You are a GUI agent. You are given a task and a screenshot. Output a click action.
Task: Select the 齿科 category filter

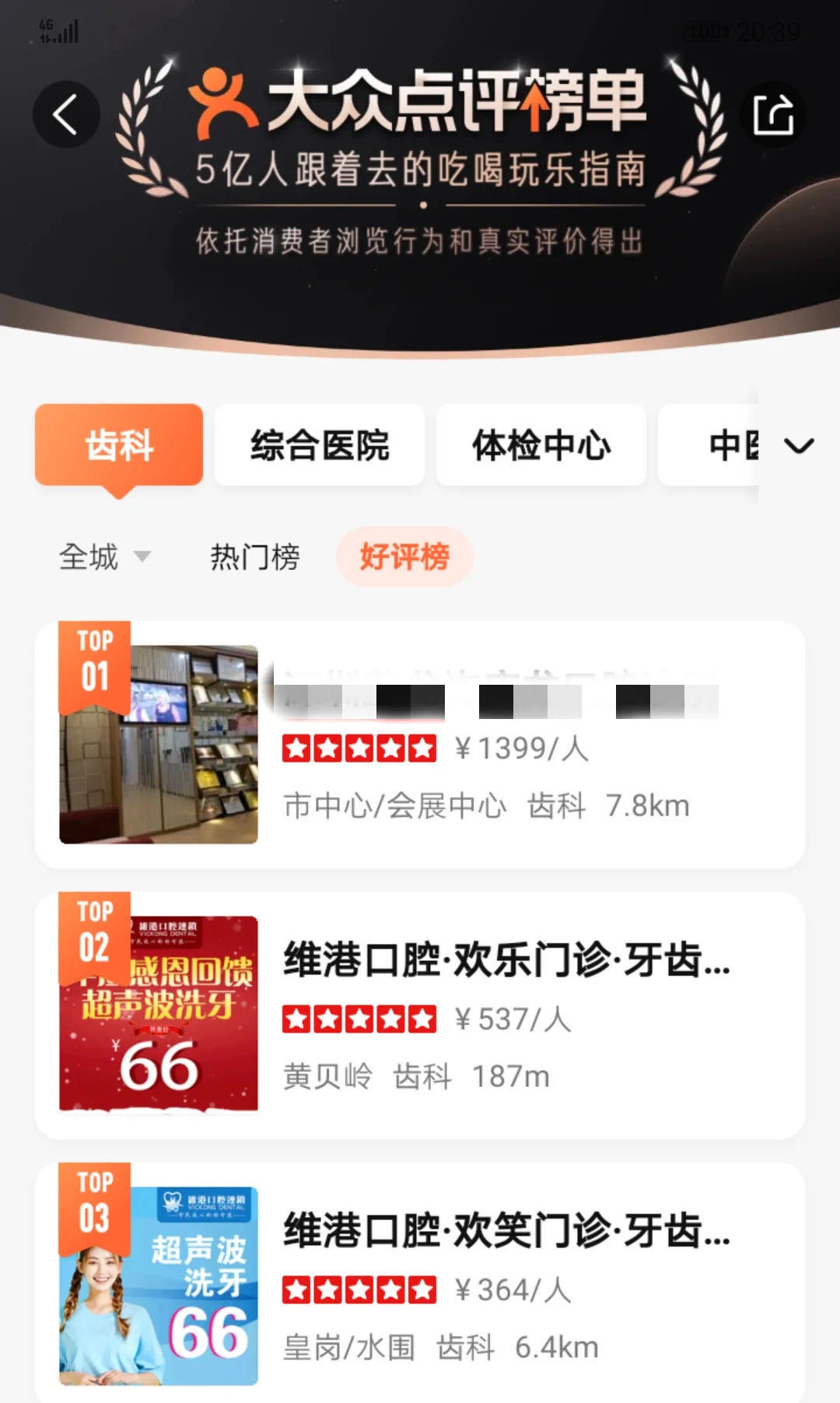pos(118,444)
